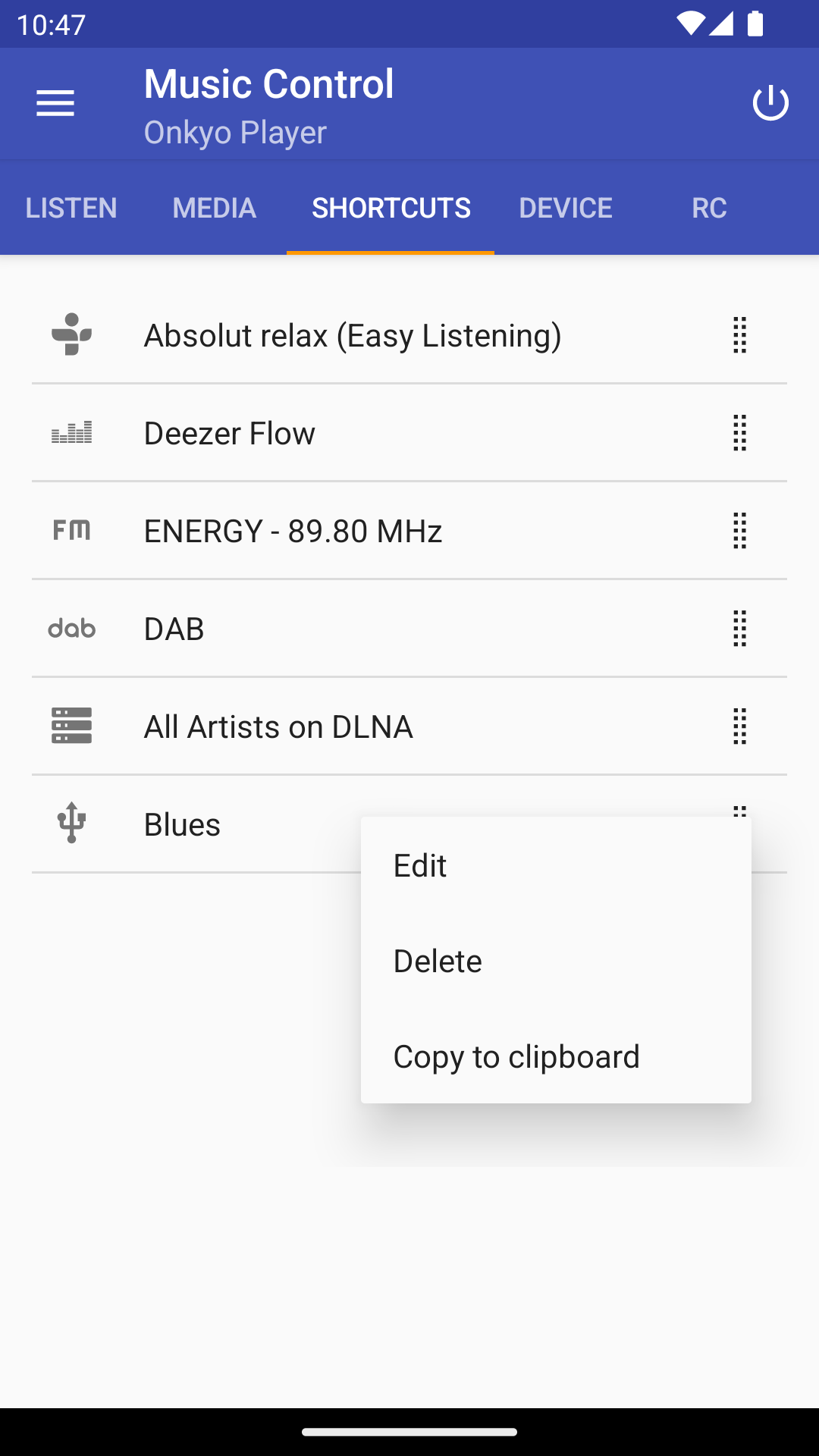819x1456 pixels.
Task: Tap the handle icon on ENERGY row
Action: tap(740, 531)
